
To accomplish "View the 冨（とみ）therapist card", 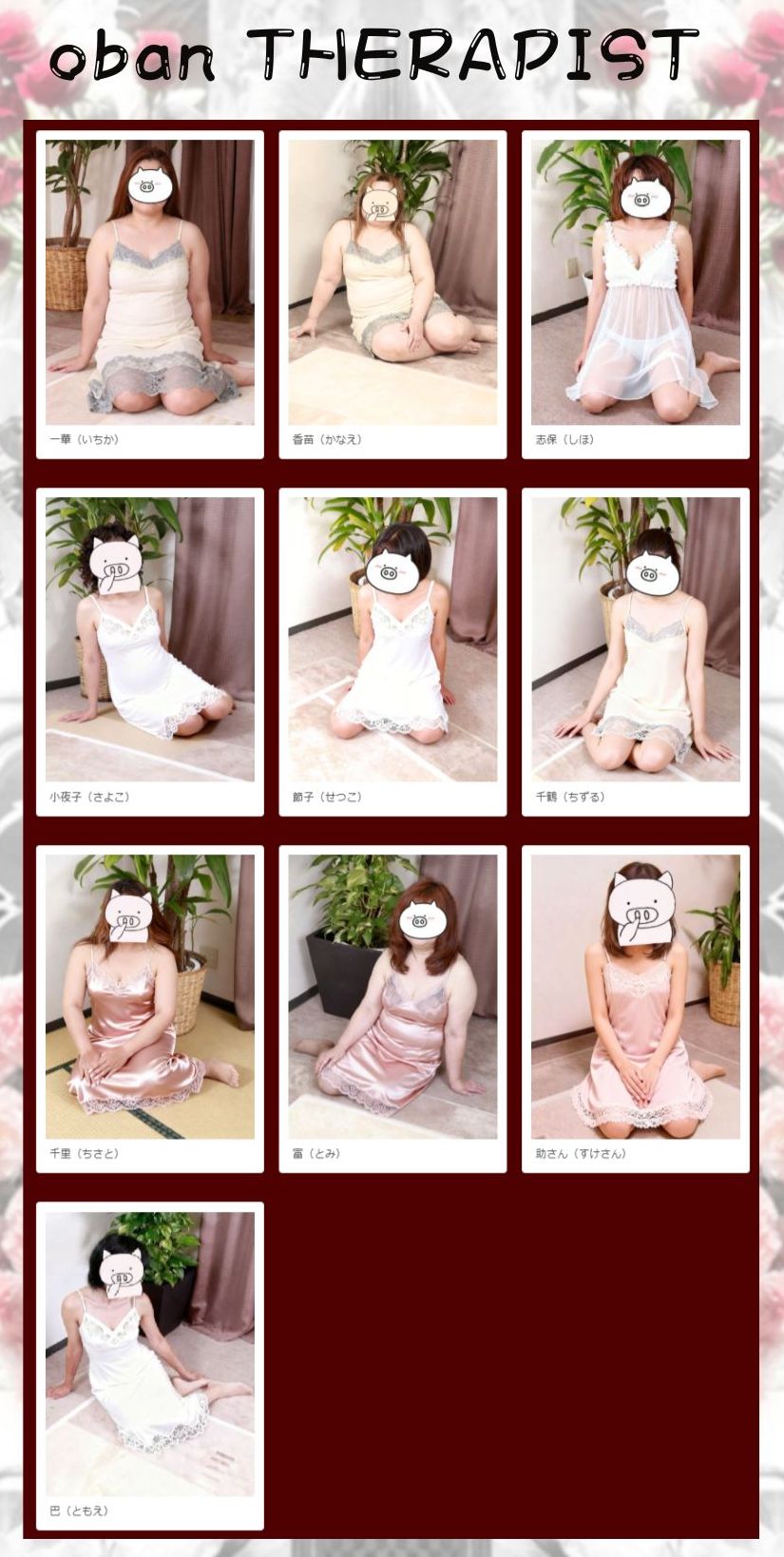I will [x=392, y=1009].
